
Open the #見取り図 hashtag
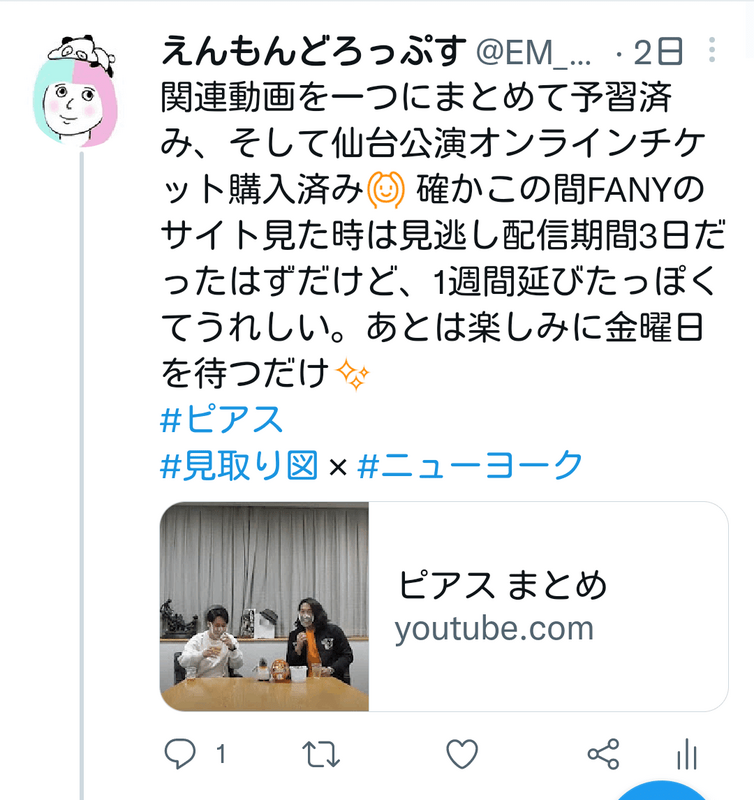[x=239, y=465]
